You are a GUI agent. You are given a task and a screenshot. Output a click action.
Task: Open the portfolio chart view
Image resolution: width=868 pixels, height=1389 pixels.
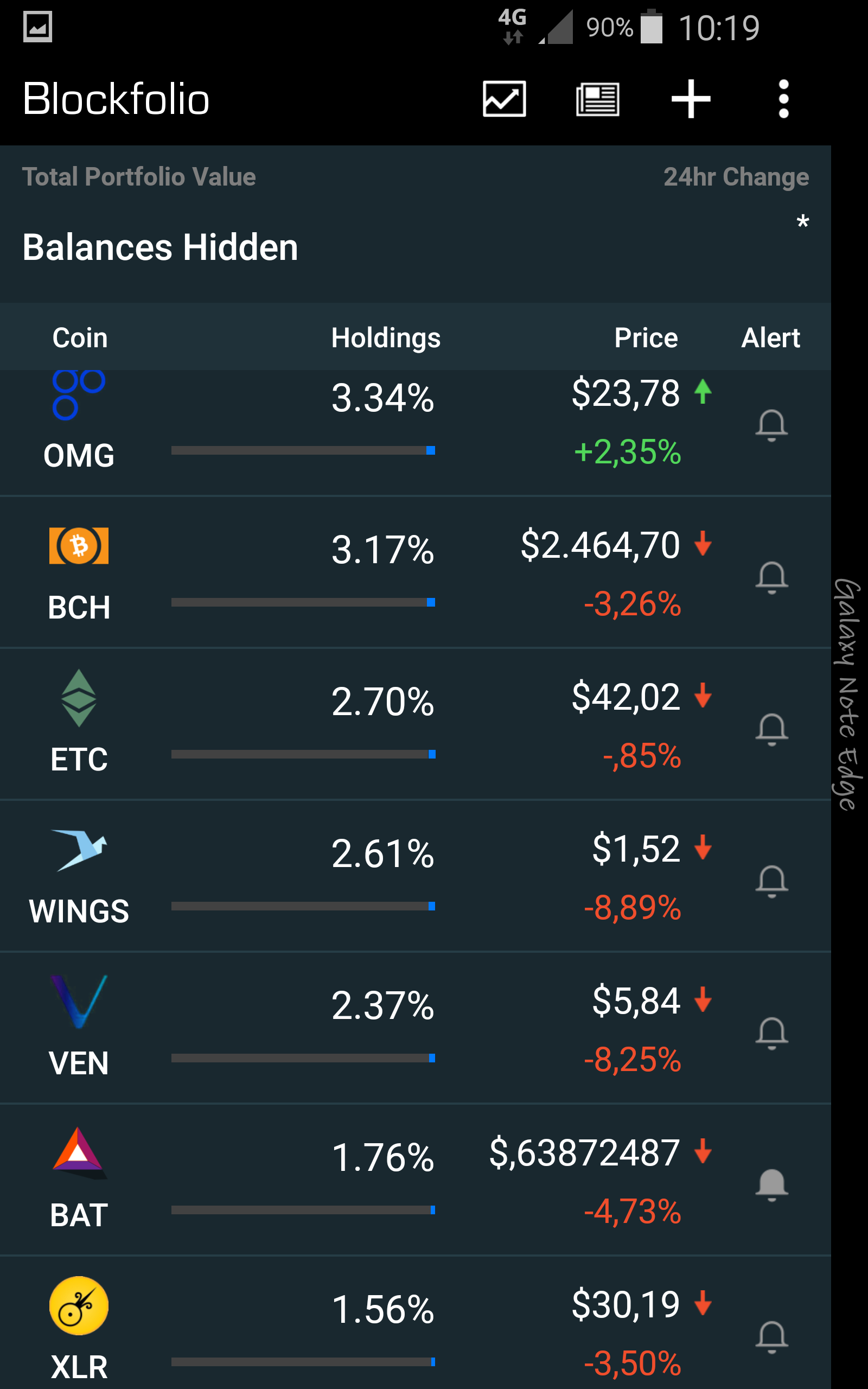pos(504,99)
